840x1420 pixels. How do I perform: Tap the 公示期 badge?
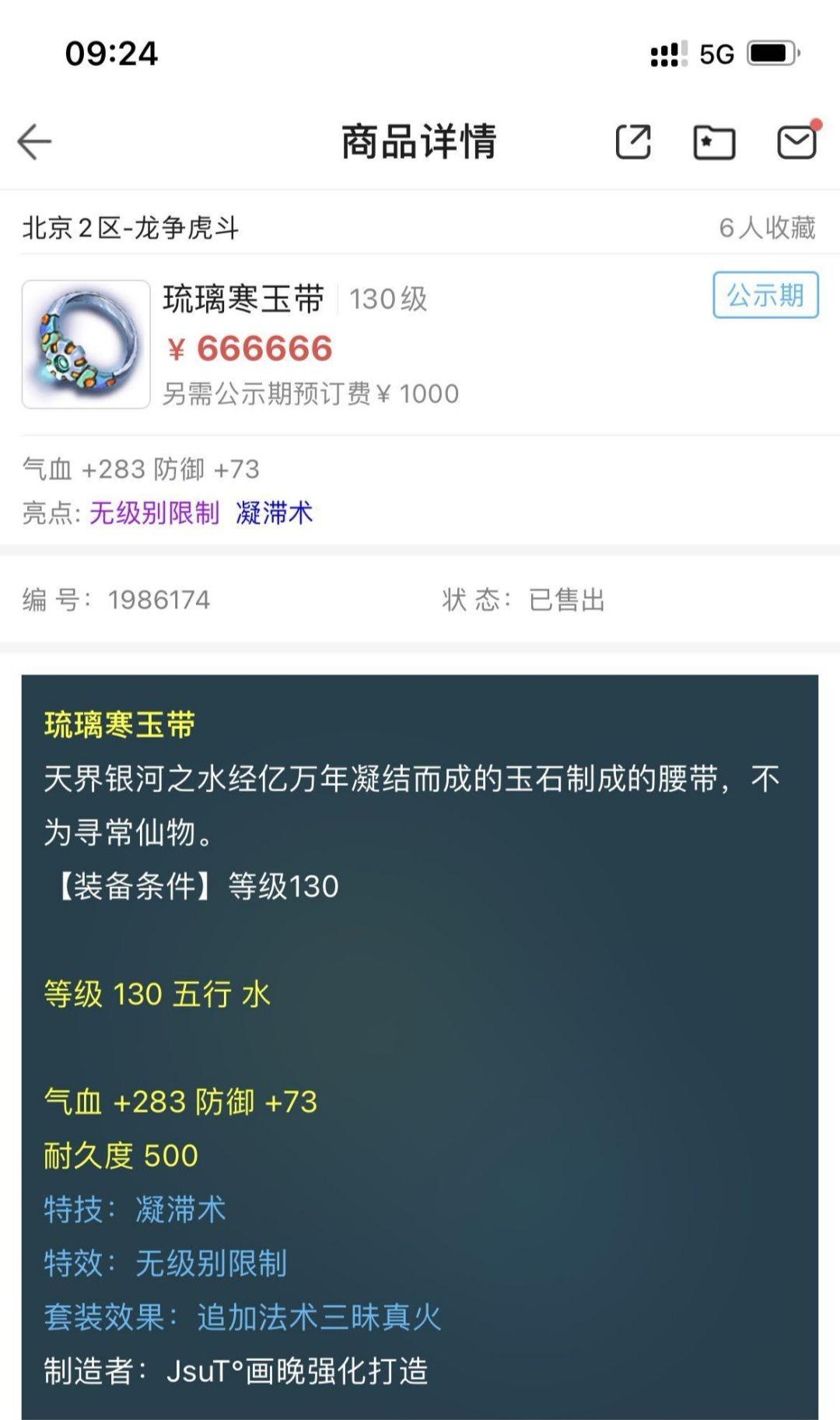pyautogui.click(x=765, y=295)
